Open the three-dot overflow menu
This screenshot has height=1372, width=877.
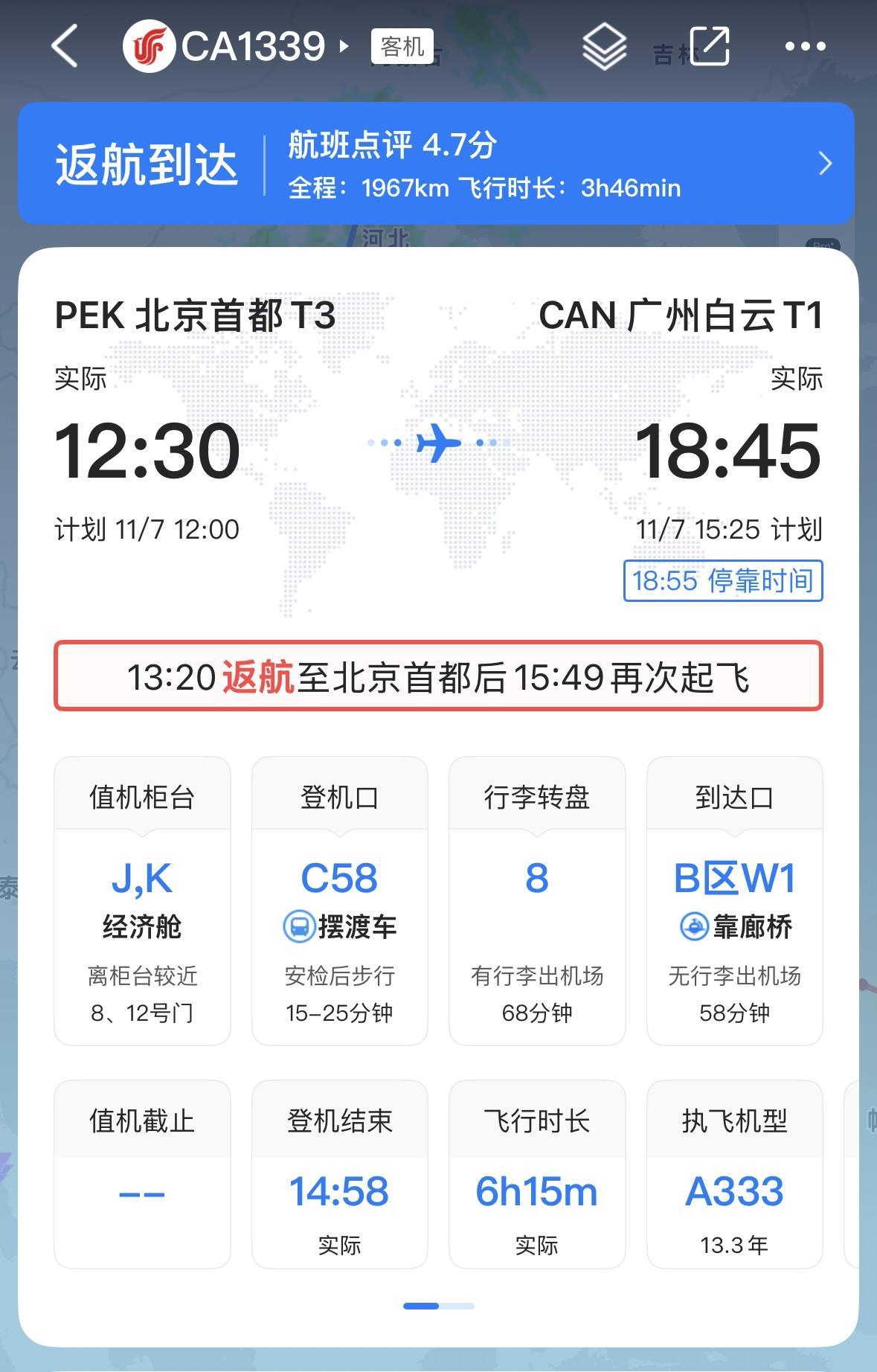tap(805, 46)
